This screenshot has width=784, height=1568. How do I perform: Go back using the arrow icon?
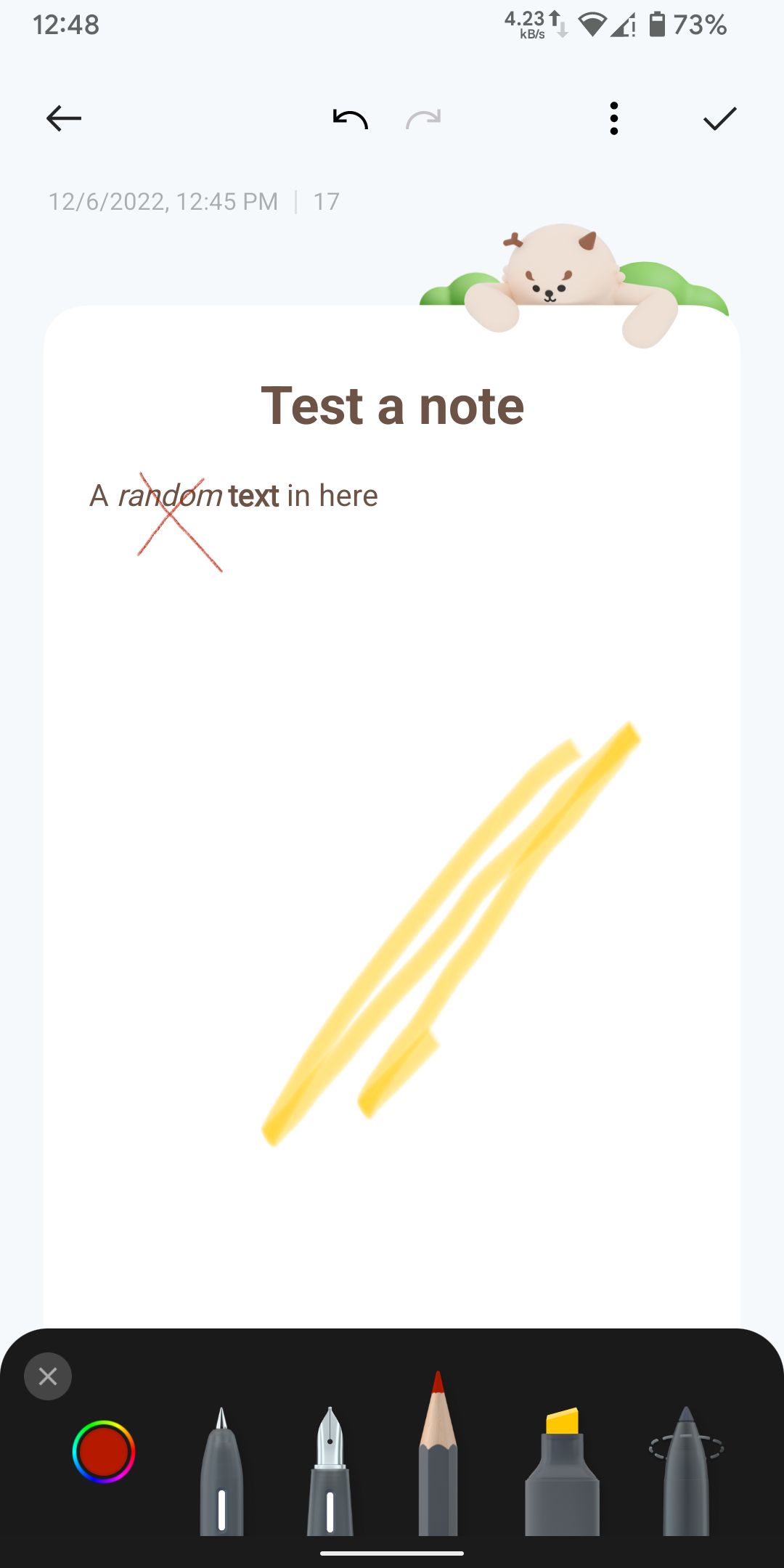pos(64,118)
